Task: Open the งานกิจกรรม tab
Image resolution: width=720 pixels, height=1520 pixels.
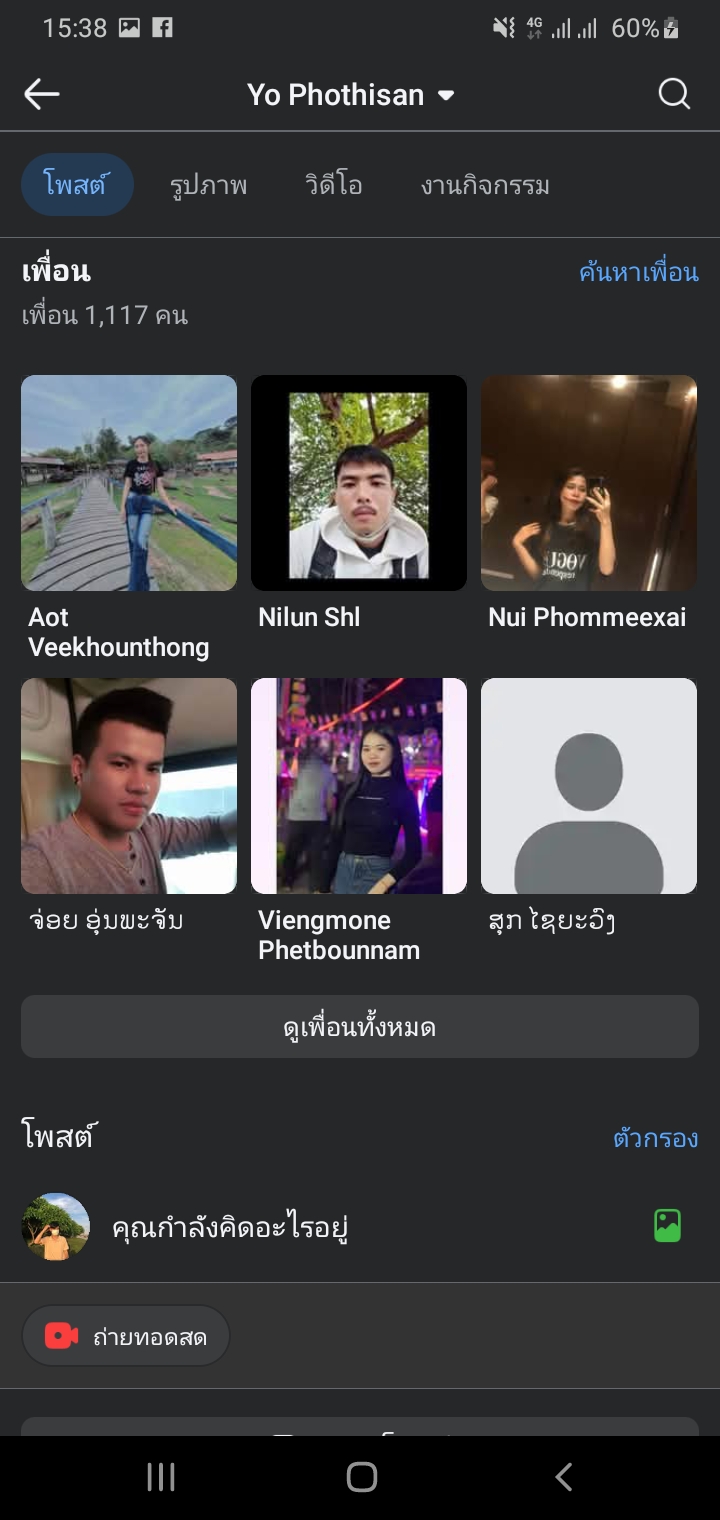Action: coord(485,185)
